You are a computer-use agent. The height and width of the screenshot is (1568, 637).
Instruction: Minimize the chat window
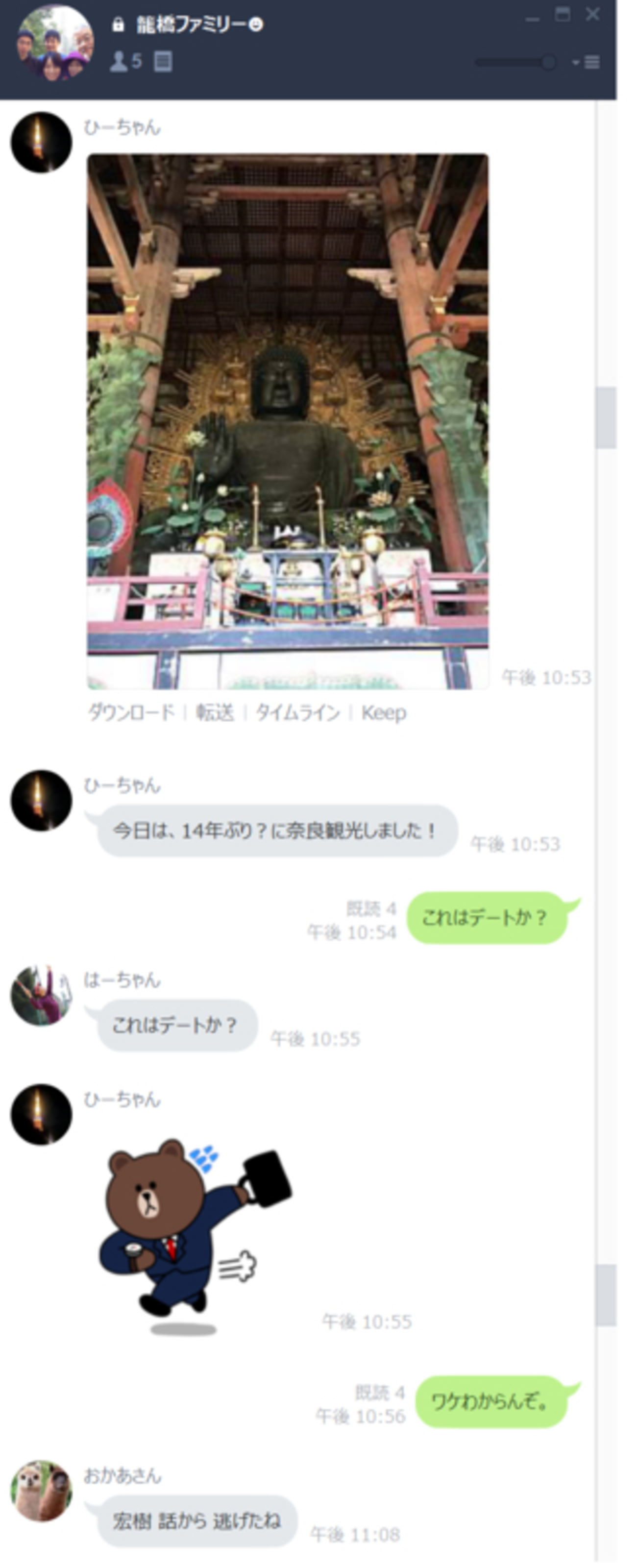point(532,18)
